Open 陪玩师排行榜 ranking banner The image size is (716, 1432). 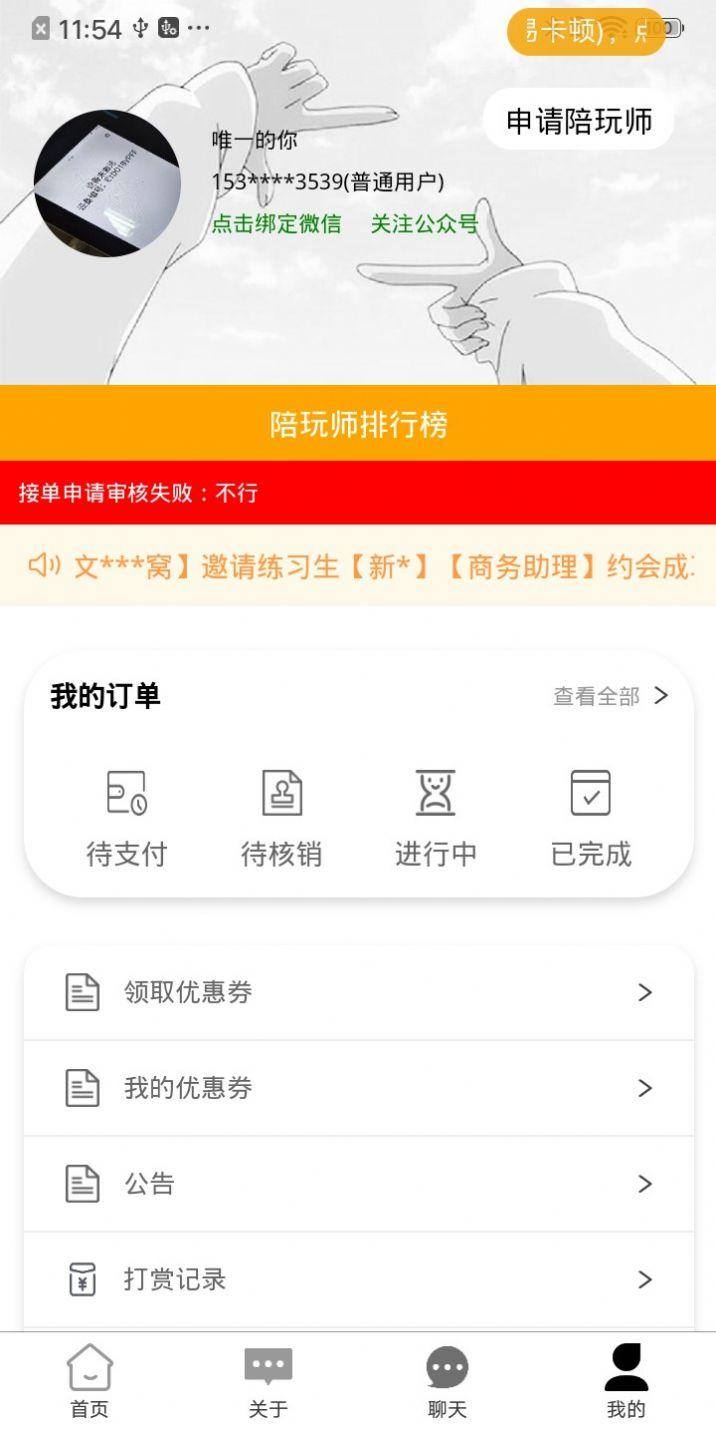tap(358, 424)
